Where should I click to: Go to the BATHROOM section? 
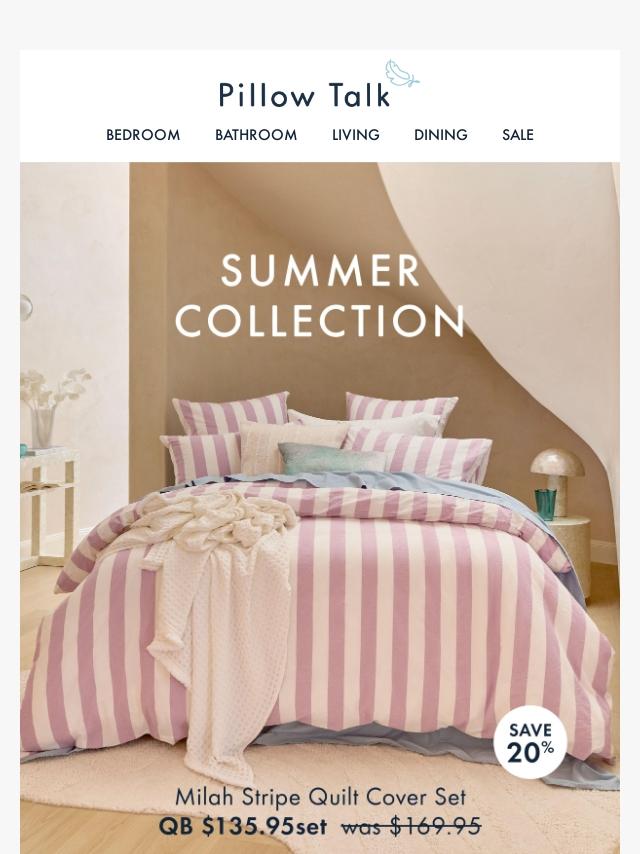(x=256, y=135)
